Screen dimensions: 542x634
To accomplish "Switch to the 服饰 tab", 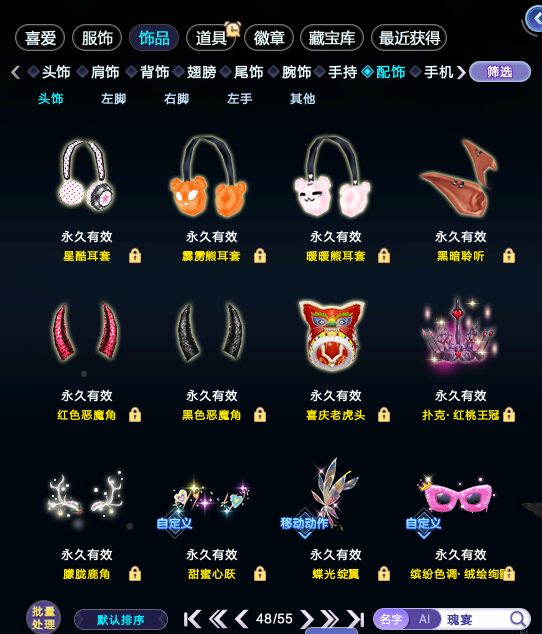I will tap(97, 38).
